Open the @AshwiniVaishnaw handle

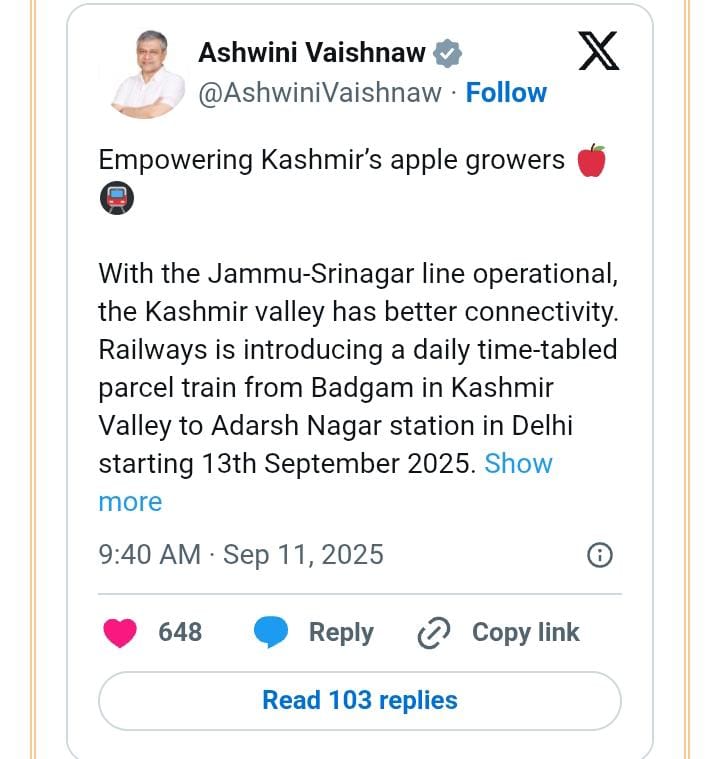(x=319, y=93)
